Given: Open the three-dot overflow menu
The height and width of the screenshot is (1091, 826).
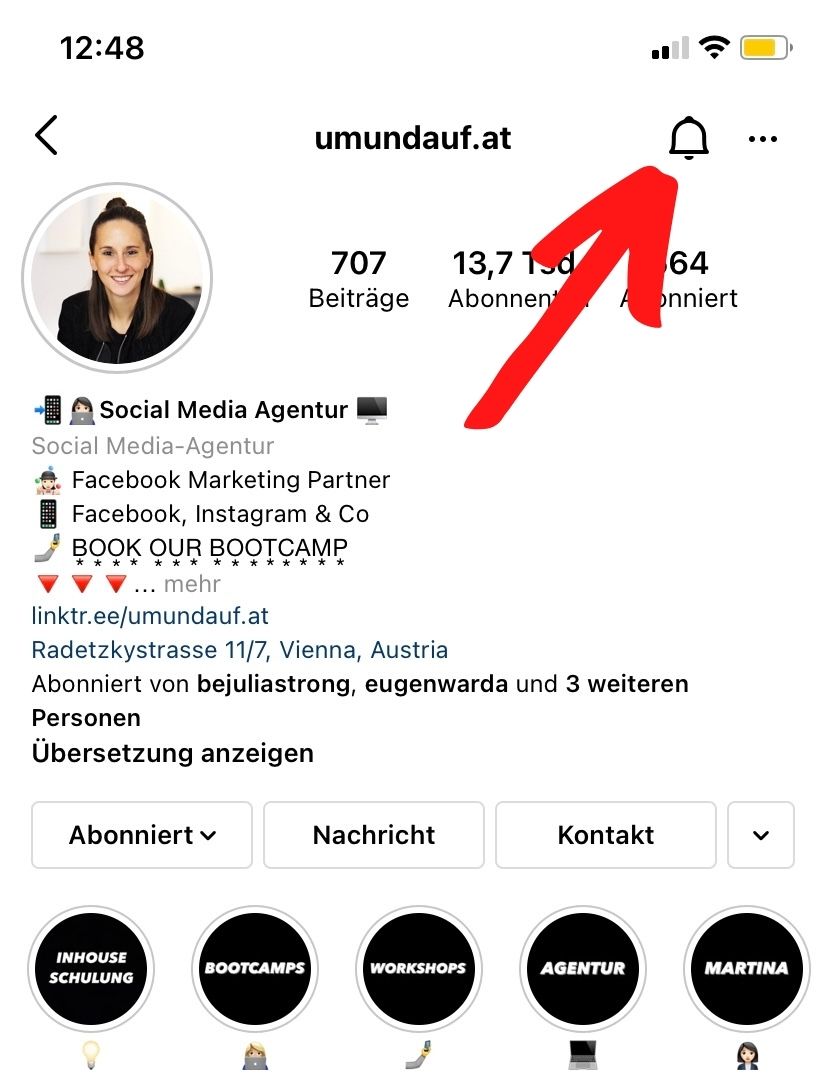Looking at the screenshot, I should click(x=762, y=139).
